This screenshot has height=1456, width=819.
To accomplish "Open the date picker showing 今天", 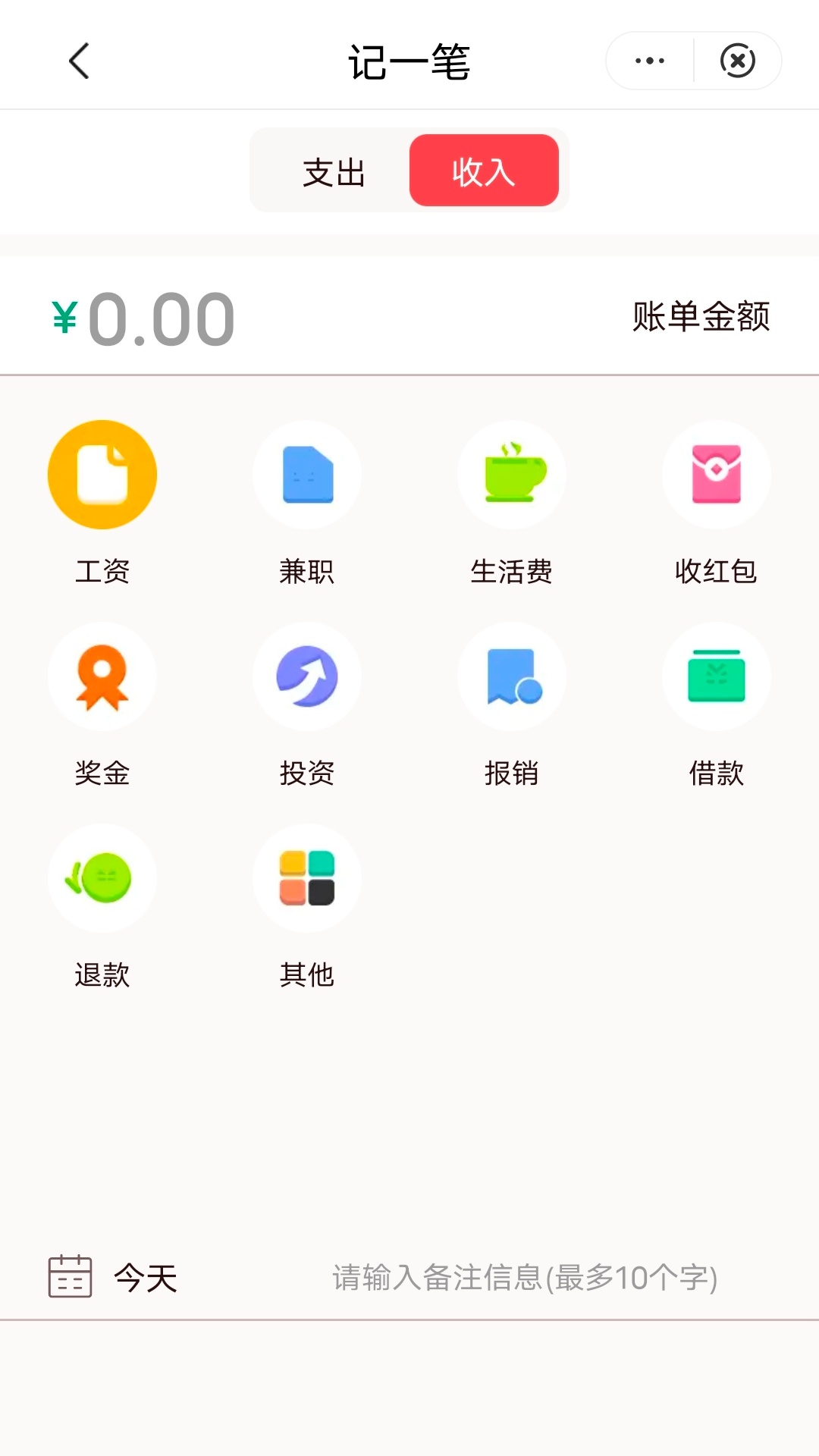I will pyautogui.click(x=112, y=1277).
